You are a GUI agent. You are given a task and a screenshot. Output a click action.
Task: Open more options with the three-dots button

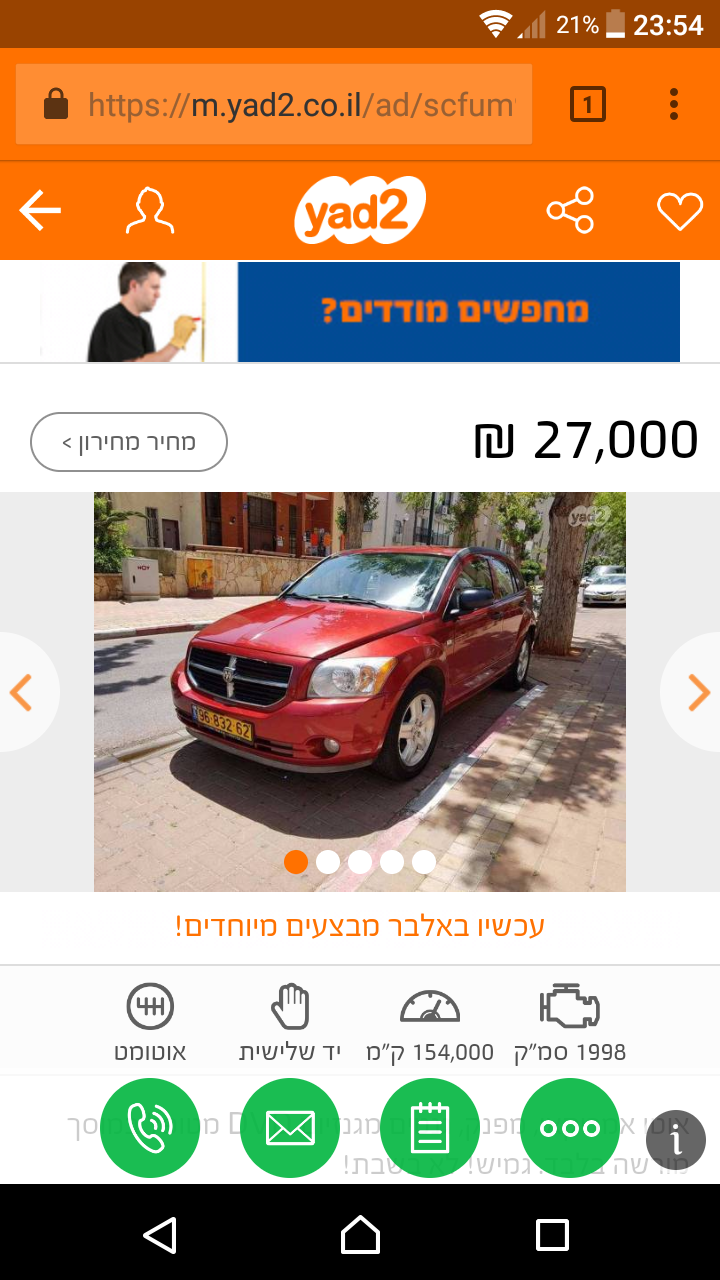[570, 1129]
